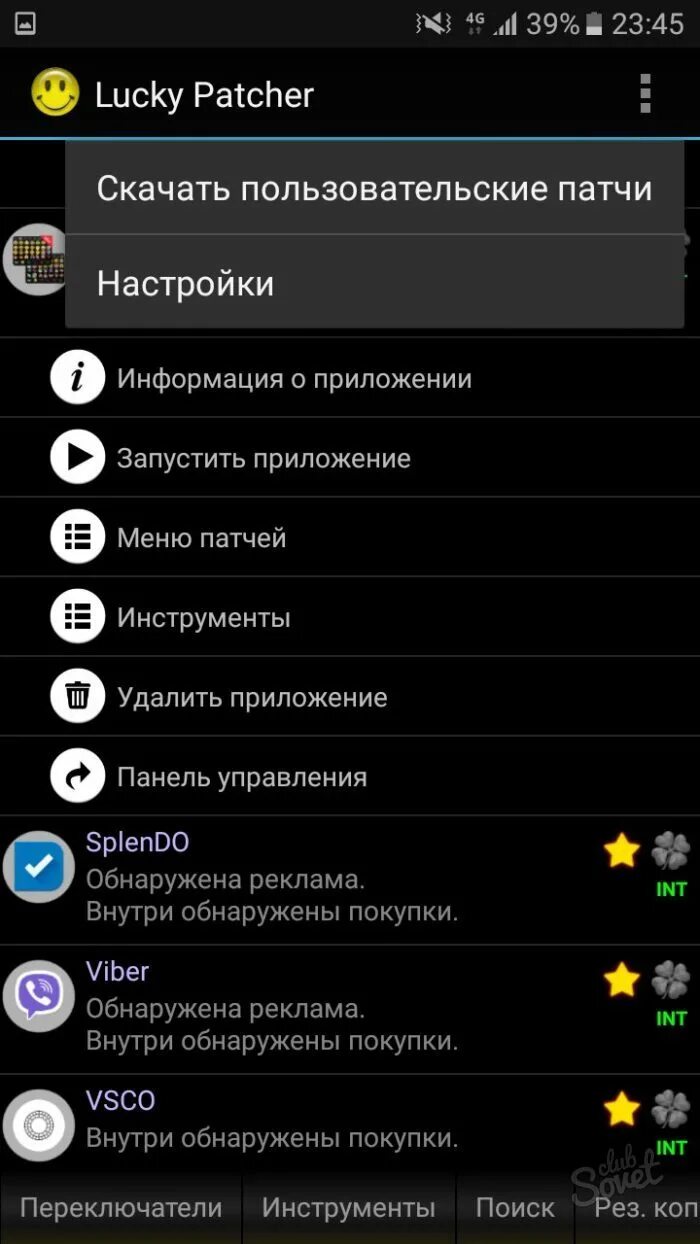Choose Удалить приложение
This screenshot has width=700, height=1244.
click(x=251, y=697)
